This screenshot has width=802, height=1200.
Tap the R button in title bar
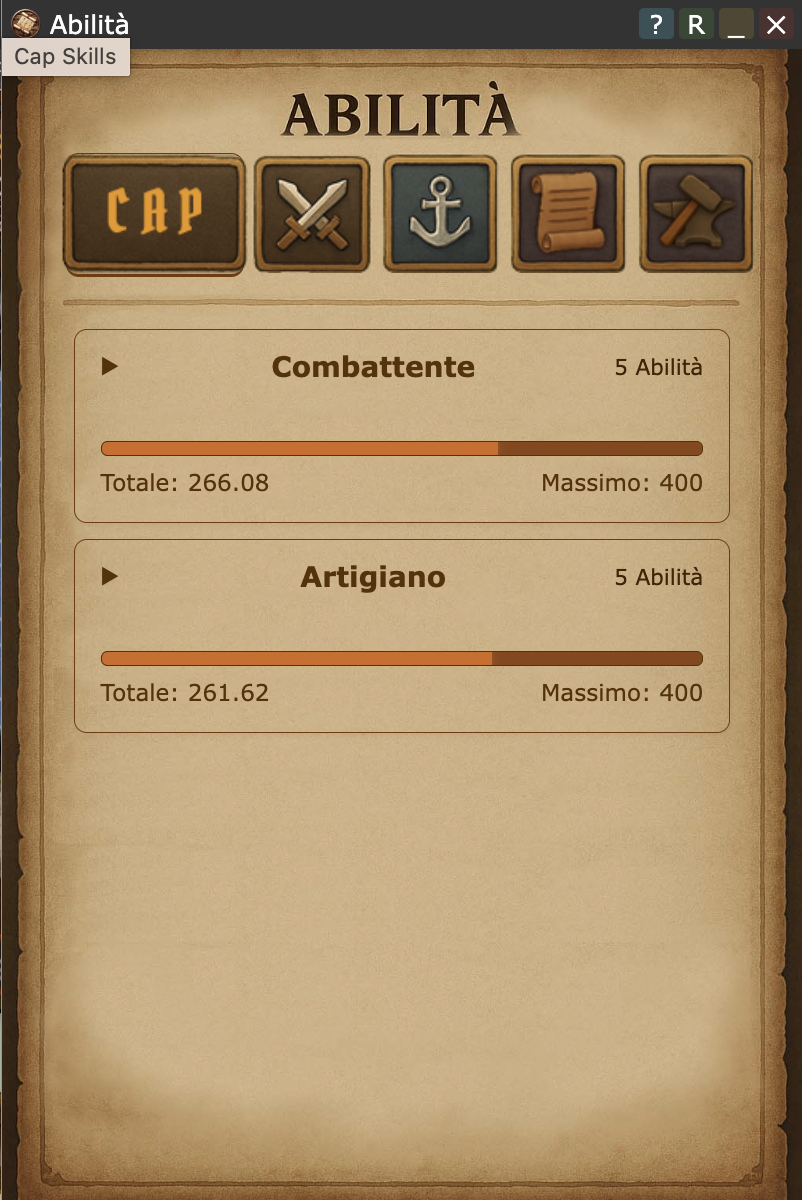point(696,25)
